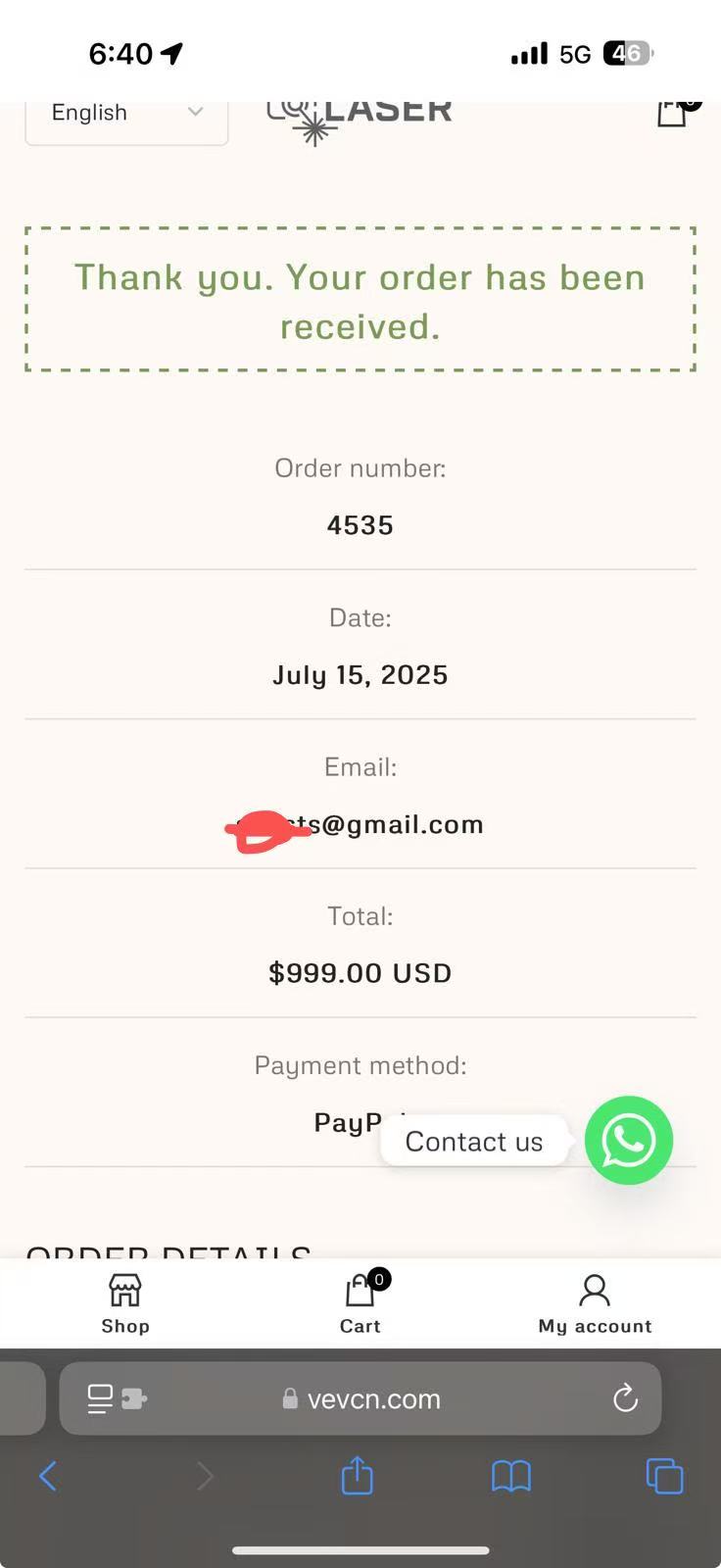The width and height of the screenshot is (721, 1568).
Task: Start a WhatsApp chat via Contact us
Action: coord(628,1140)
